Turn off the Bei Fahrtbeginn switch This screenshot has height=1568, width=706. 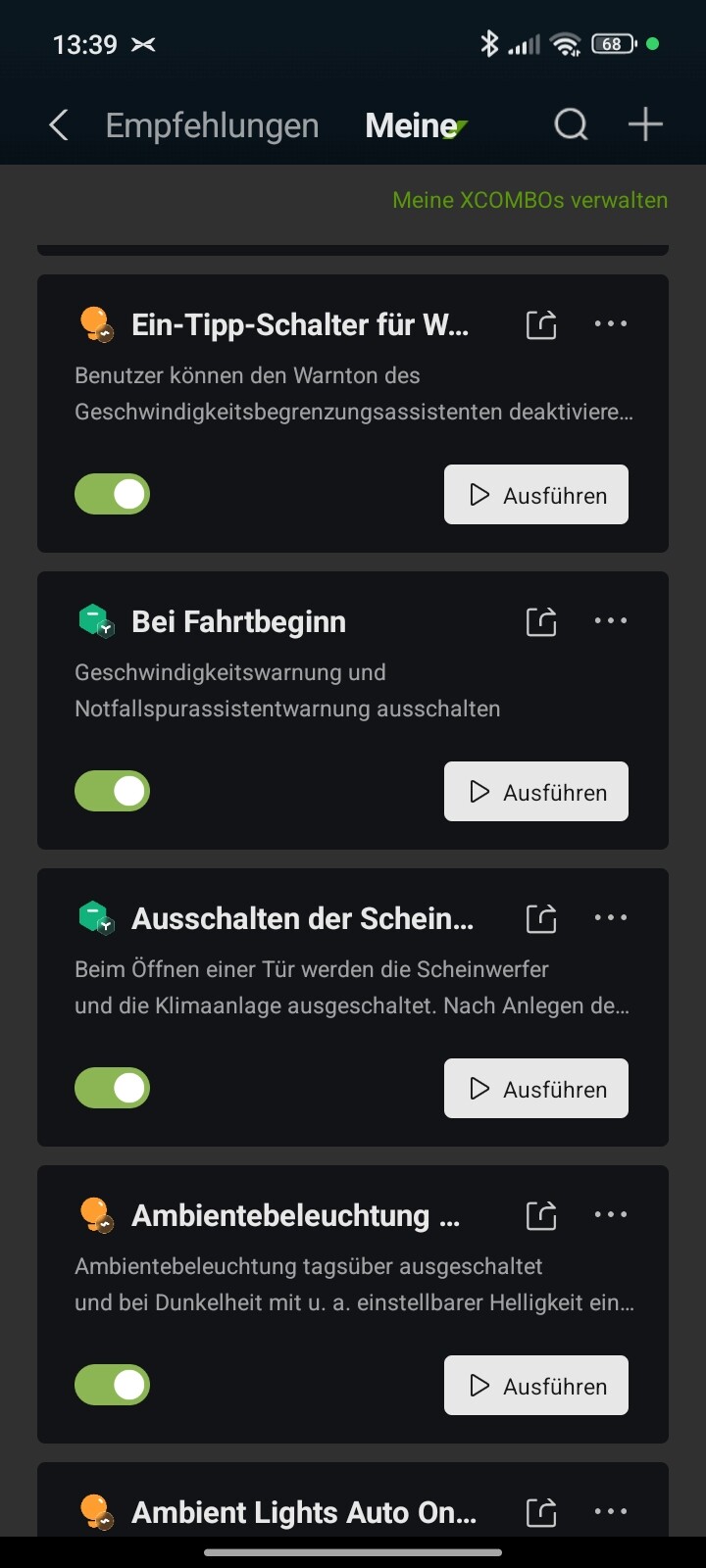[x=113, y=791]
